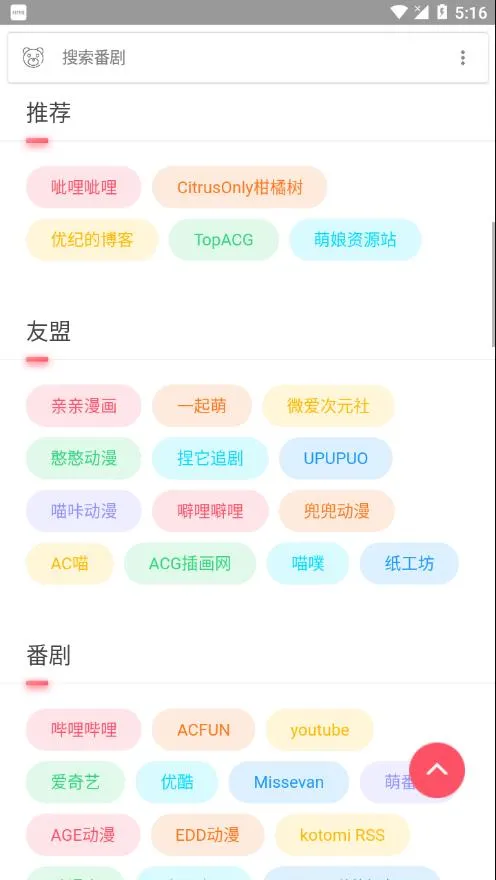The width and height of the screenshot is (496, 880).
Task: Select the TopACG chip
Action: 223,240
